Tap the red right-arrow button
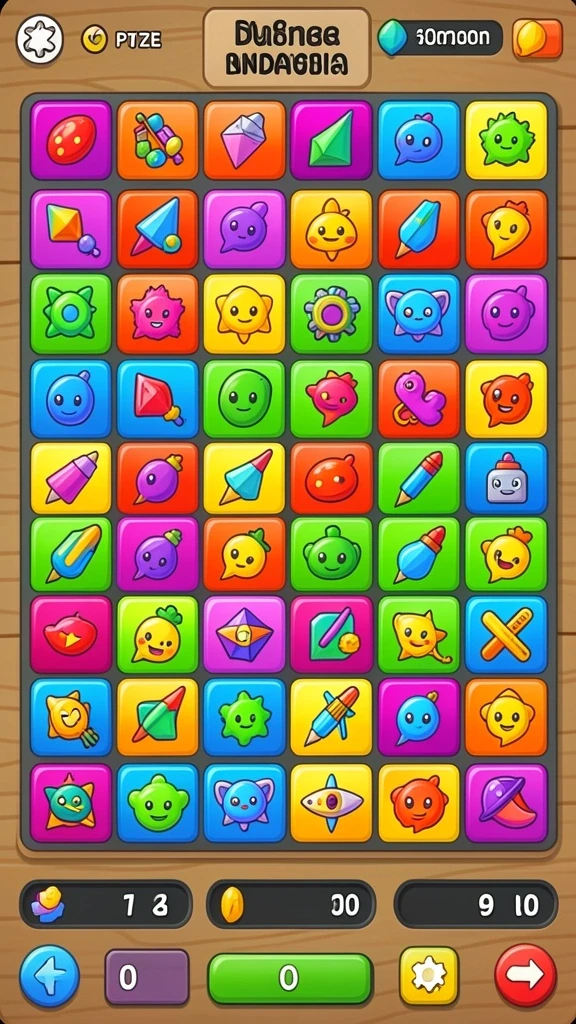The width and height of the screenshot is (576, 1024). [526, 976]
